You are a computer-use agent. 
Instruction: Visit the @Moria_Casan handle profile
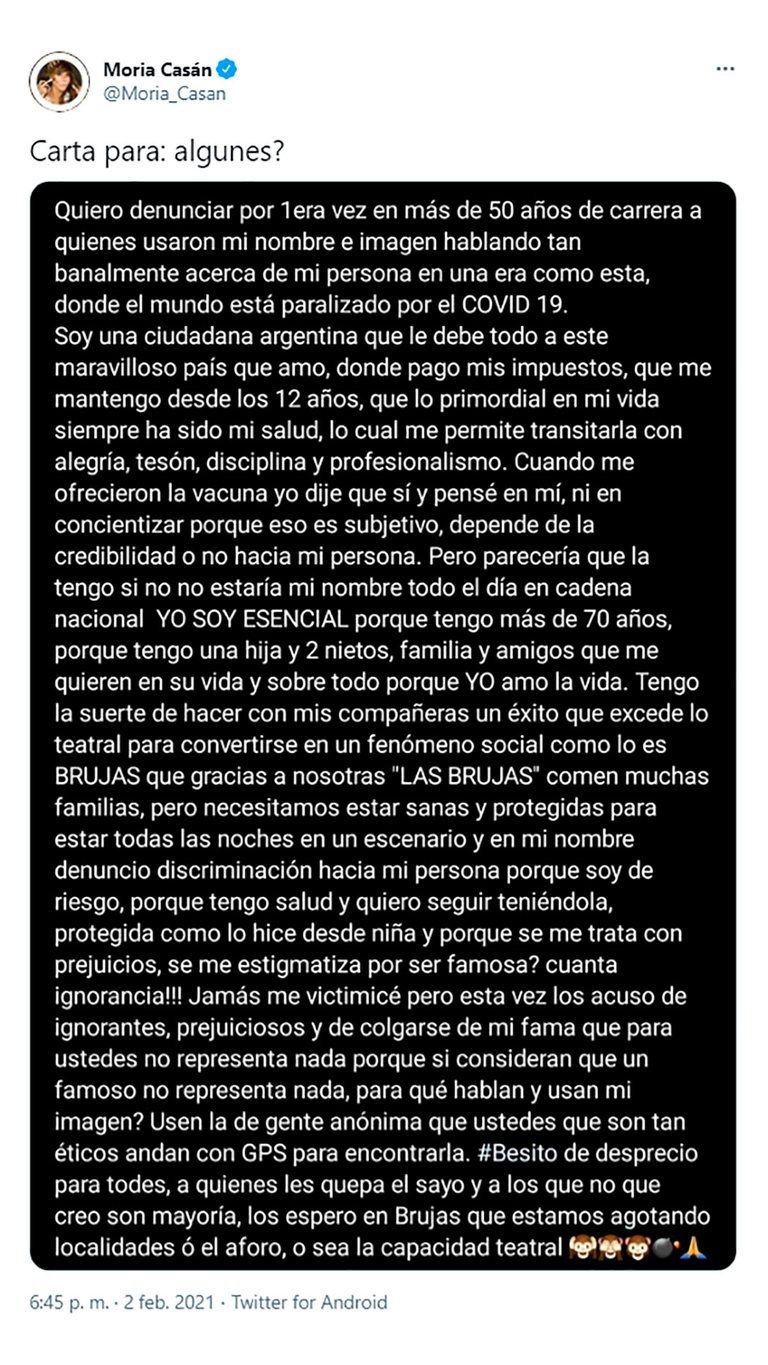pyautogui.click(x=164, y=94)
